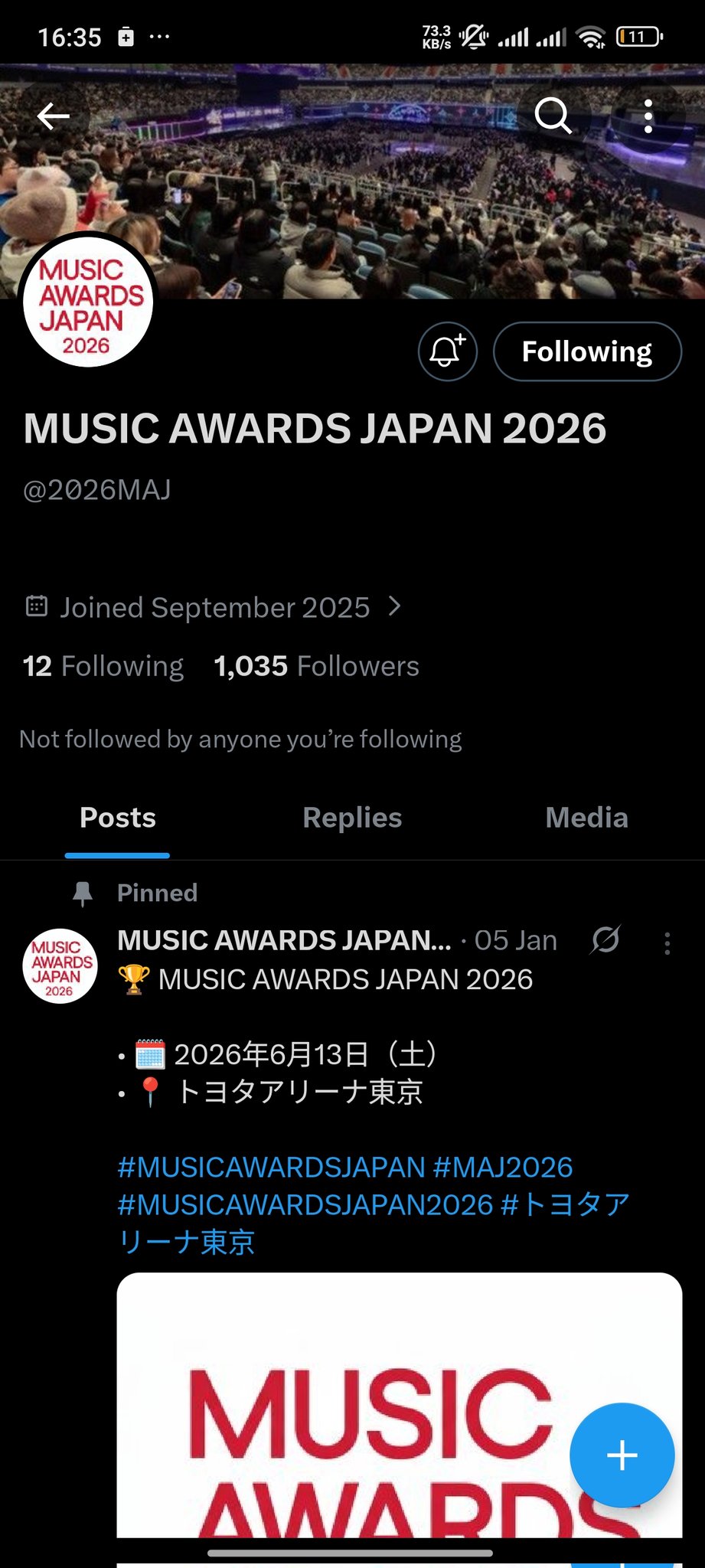Open the #MAJ2026 hashtag
The image size is (705, 1568).
click(x=503, y=1167)
